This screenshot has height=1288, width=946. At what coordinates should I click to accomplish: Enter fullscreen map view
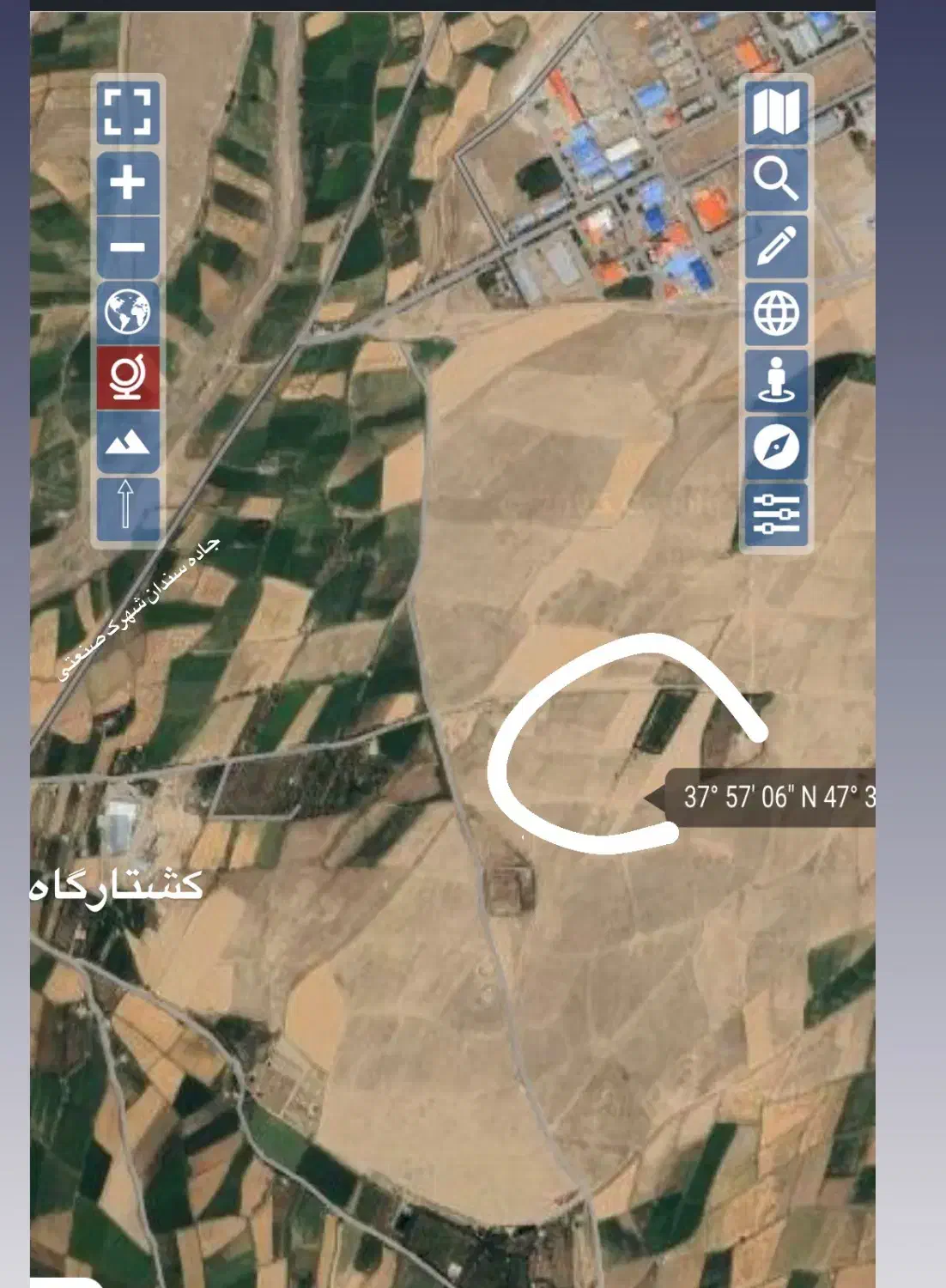pyautogui.click(x=128, y=112)
